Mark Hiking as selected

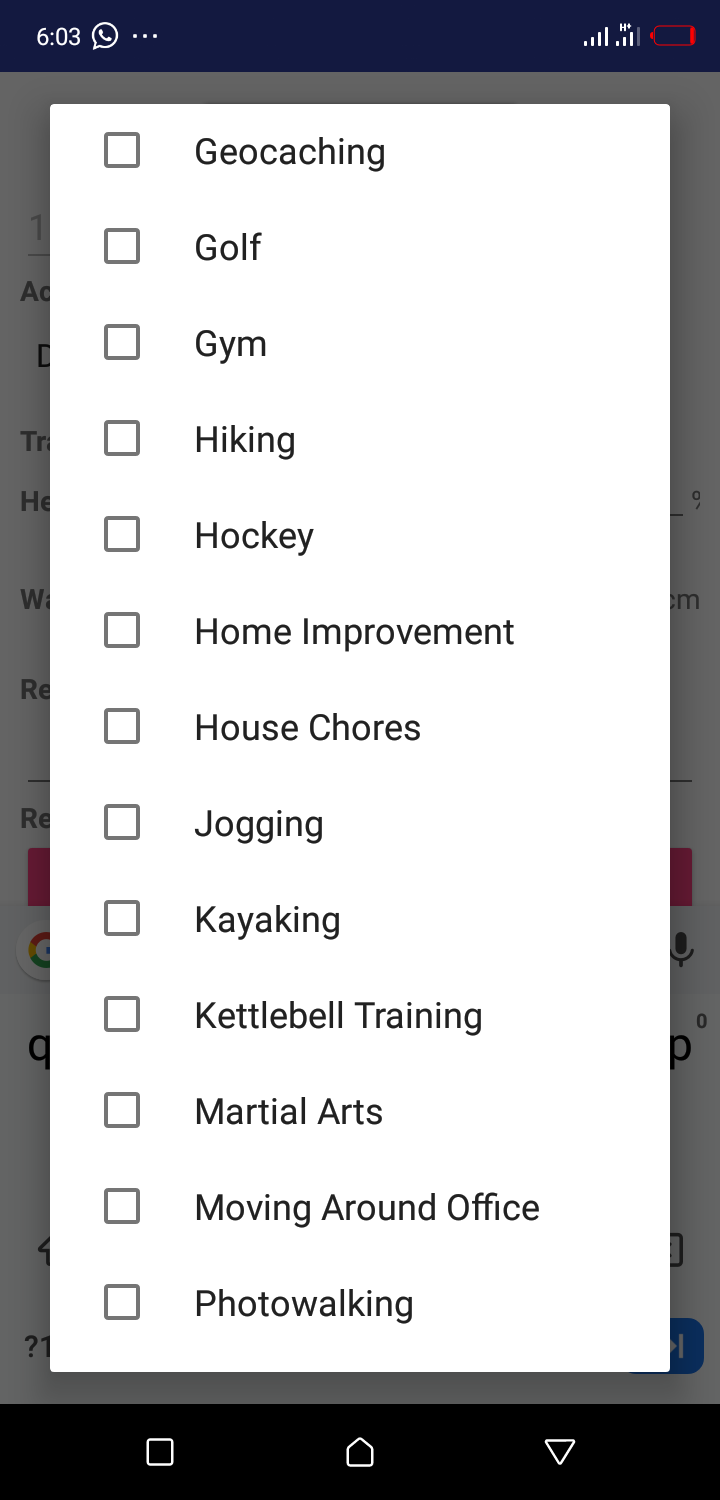point(122,439)
